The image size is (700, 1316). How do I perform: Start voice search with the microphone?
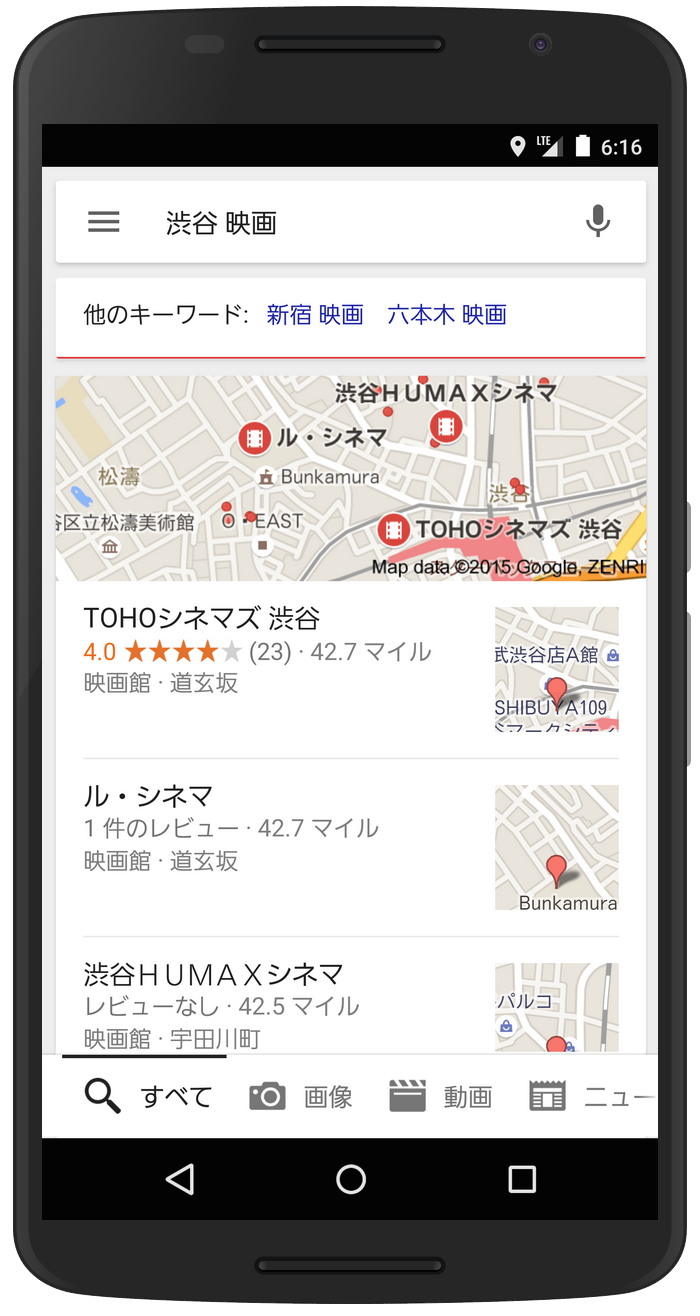coord(597,221)
